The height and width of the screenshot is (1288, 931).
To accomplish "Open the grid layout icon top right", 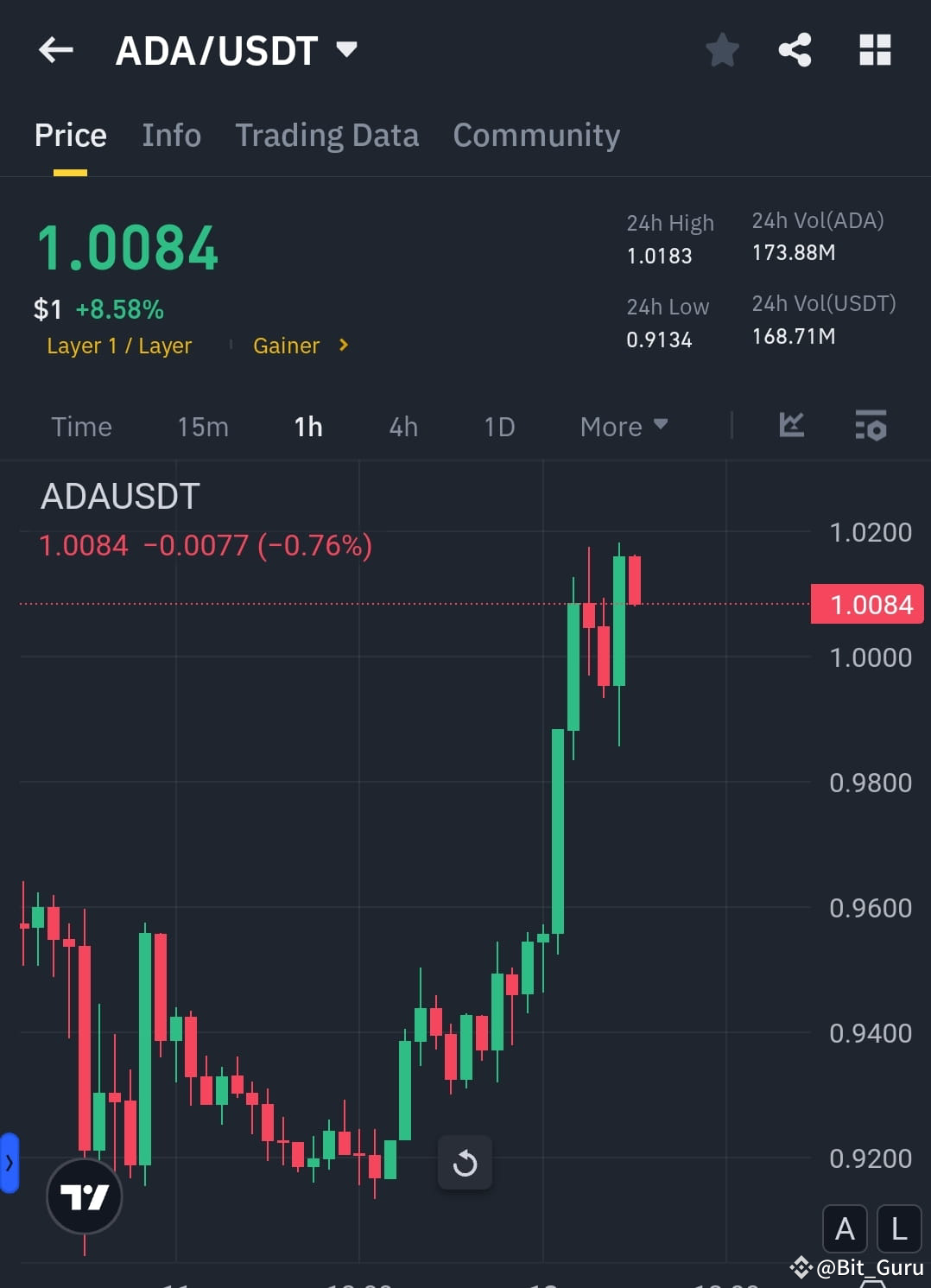I will 875,49.
